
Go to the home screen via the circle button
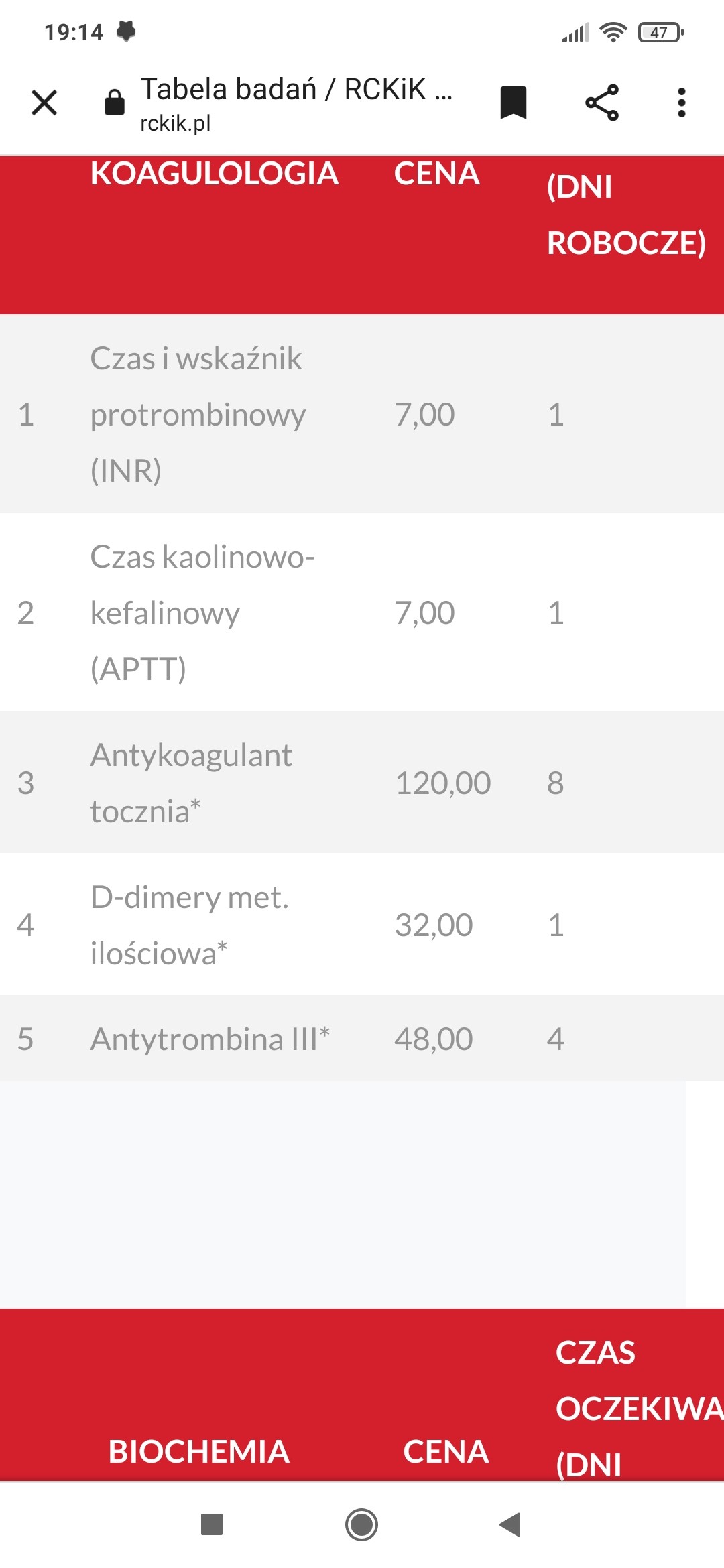coord(361,1524)
